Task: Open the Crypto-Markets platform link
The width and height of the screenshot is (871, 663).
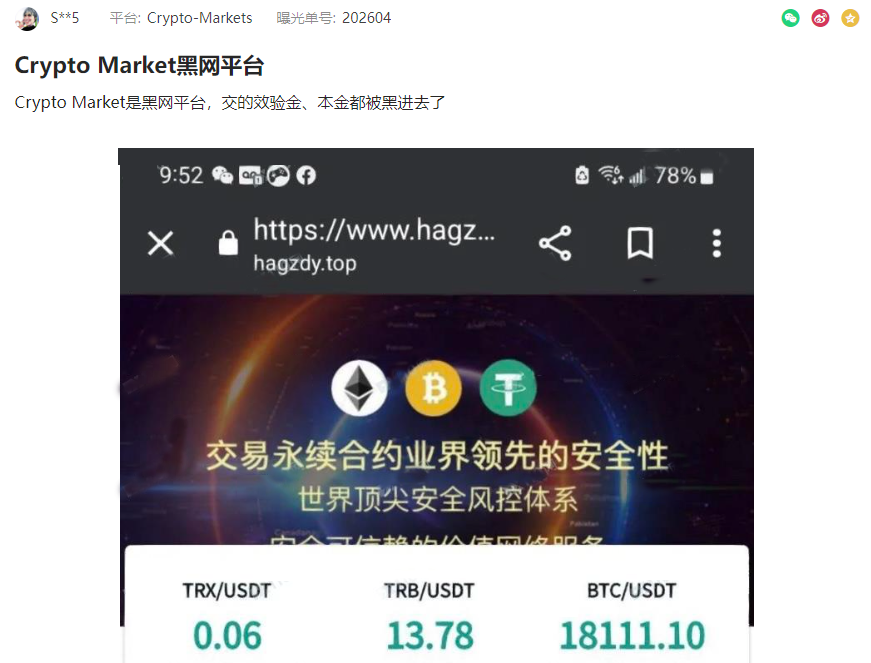Action: (x=199, y=18)
